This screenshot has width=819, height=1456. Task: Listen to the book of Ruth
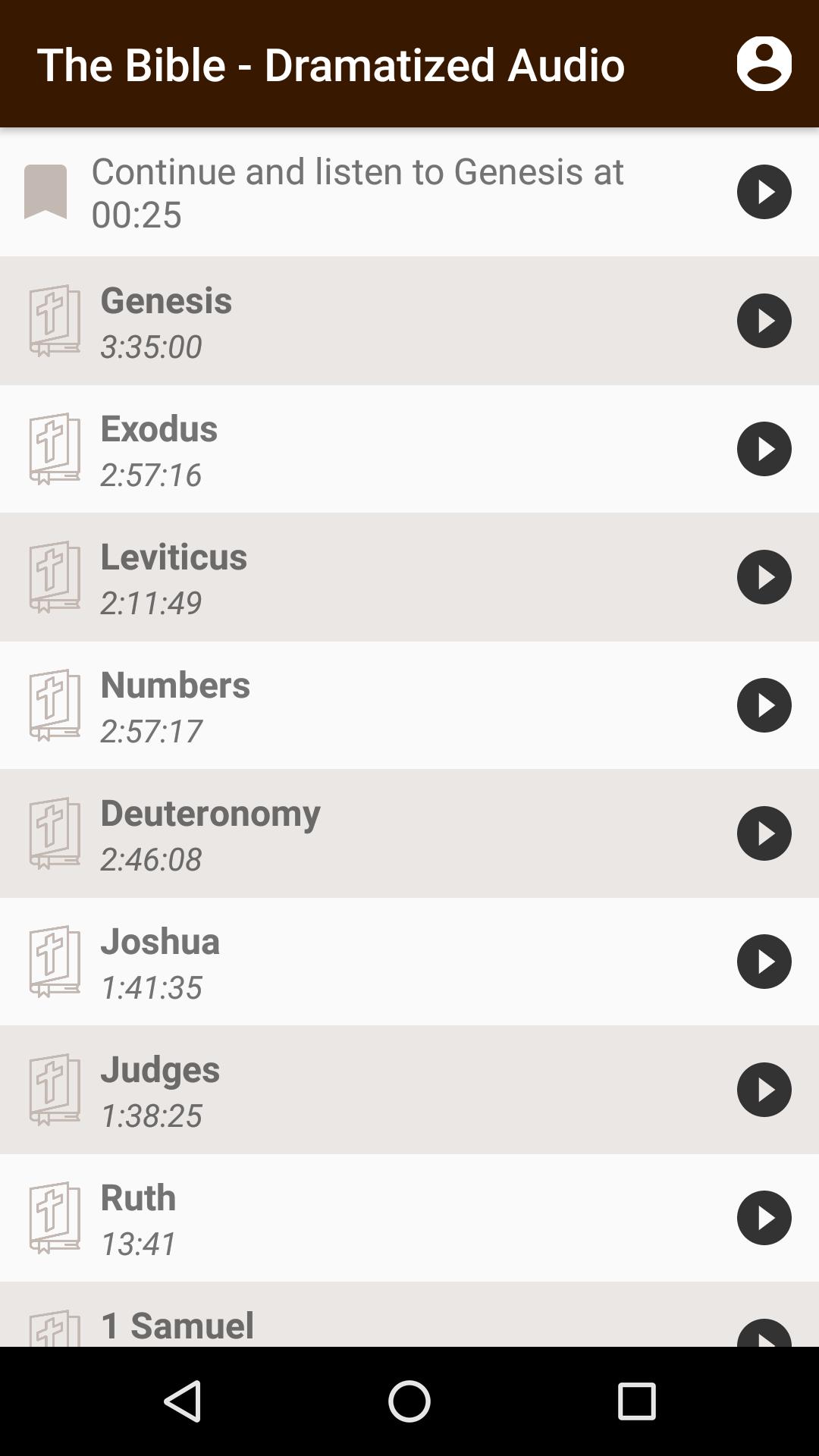click(x=764, y=1218)
